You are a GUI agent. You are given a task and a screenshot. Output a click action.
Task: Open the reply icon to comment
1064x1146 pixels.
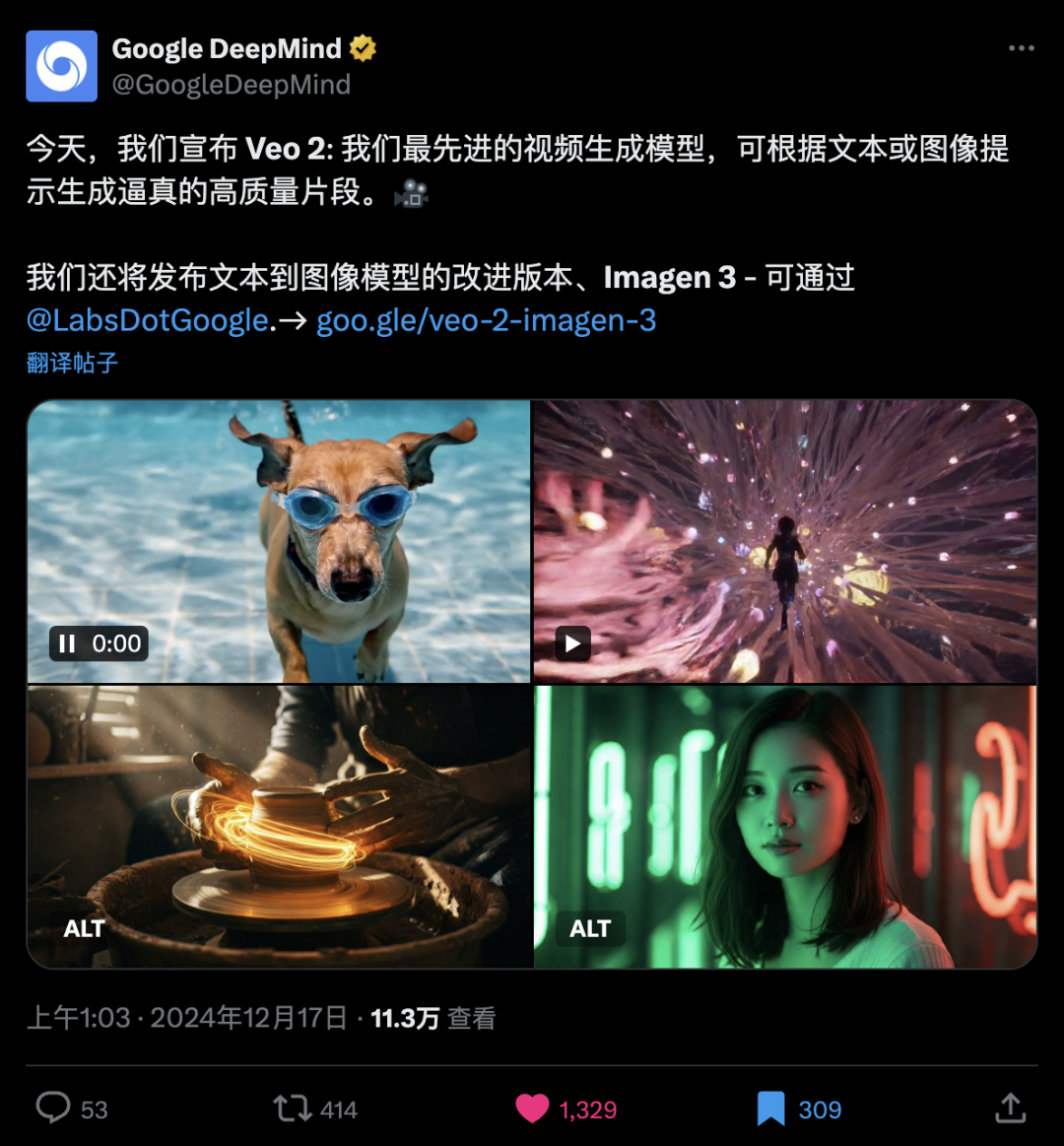(x=52, y=1108)
